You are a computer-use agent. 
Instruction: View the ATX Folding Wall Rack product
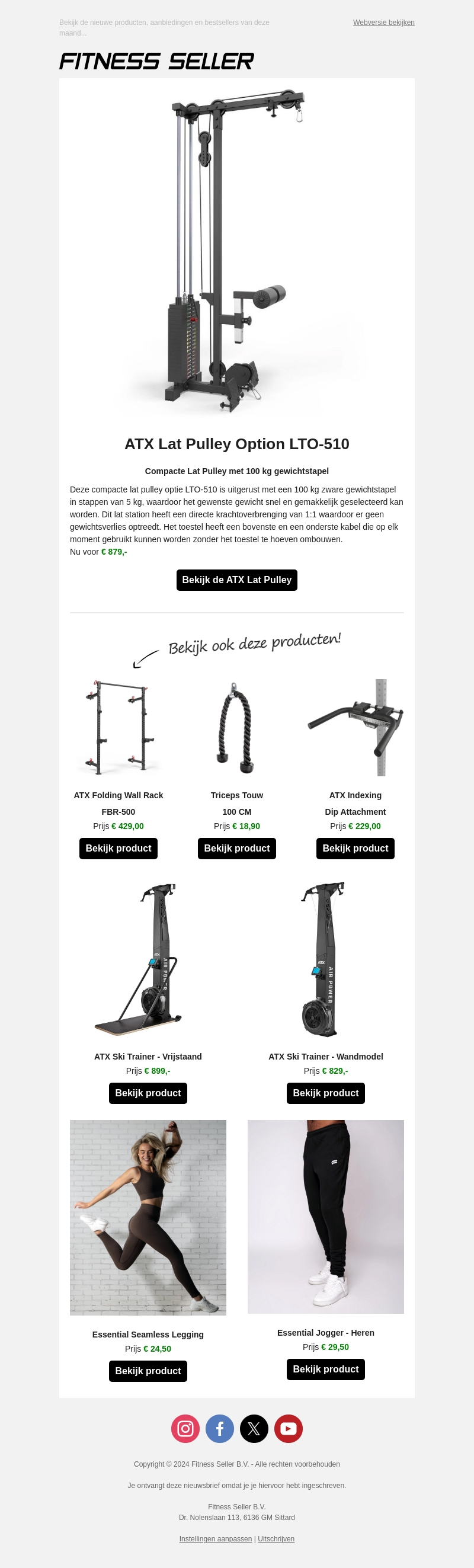point(118,848)
